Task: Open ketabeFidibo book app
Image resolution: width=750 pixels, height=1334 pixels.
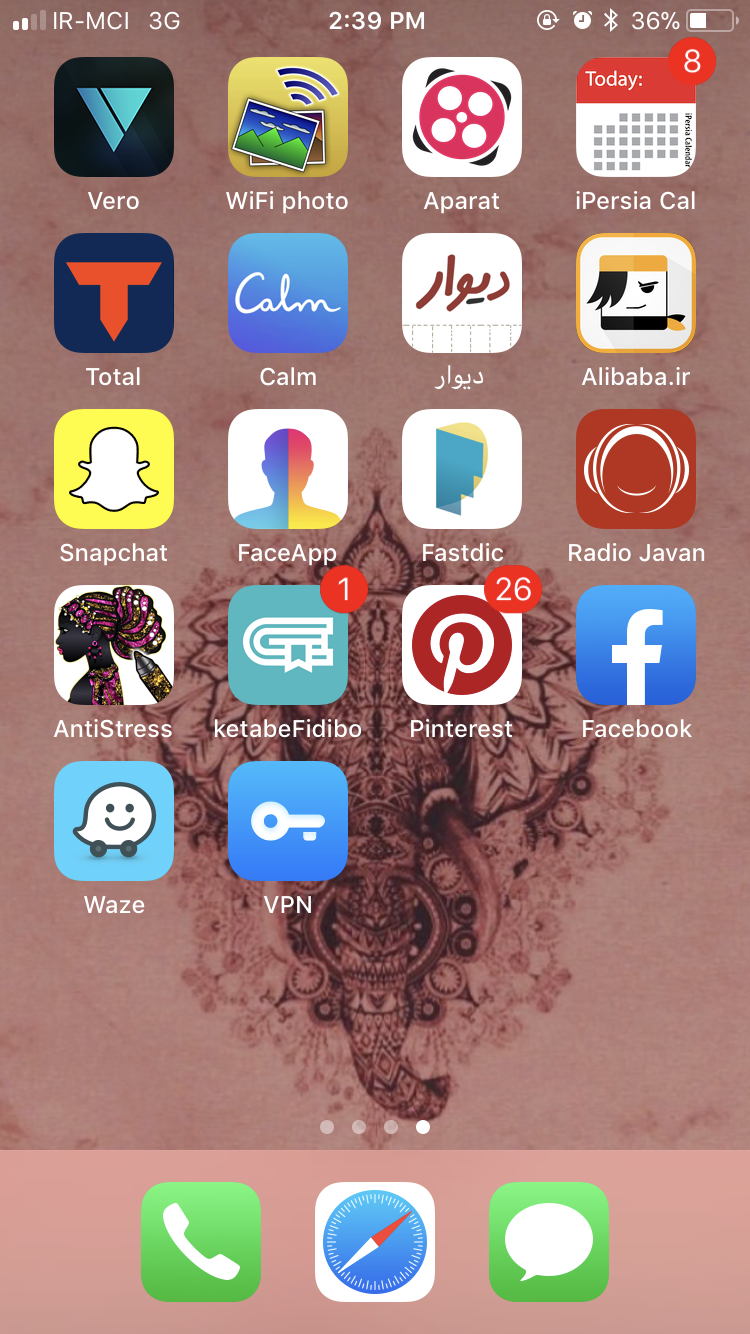Action: (288, 645)
